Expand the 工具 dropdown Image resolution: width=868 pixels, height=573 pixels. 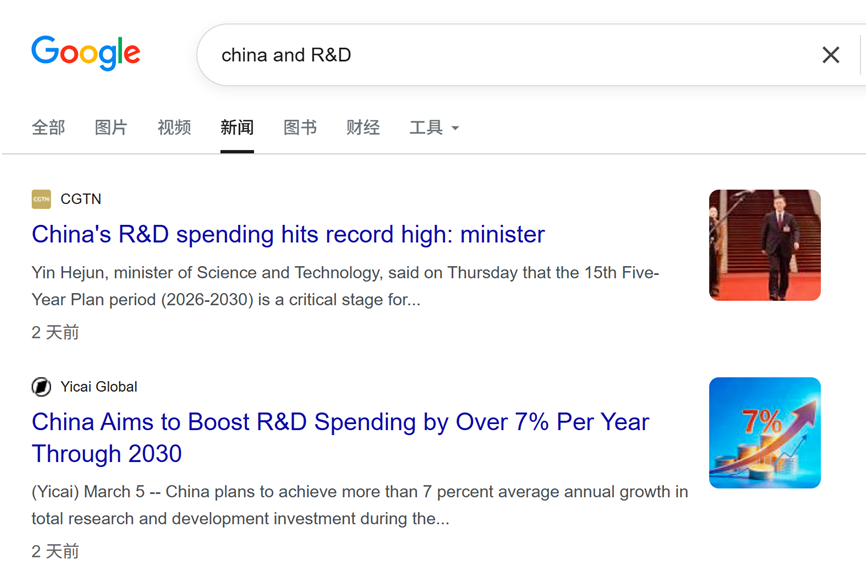[434, 127]
